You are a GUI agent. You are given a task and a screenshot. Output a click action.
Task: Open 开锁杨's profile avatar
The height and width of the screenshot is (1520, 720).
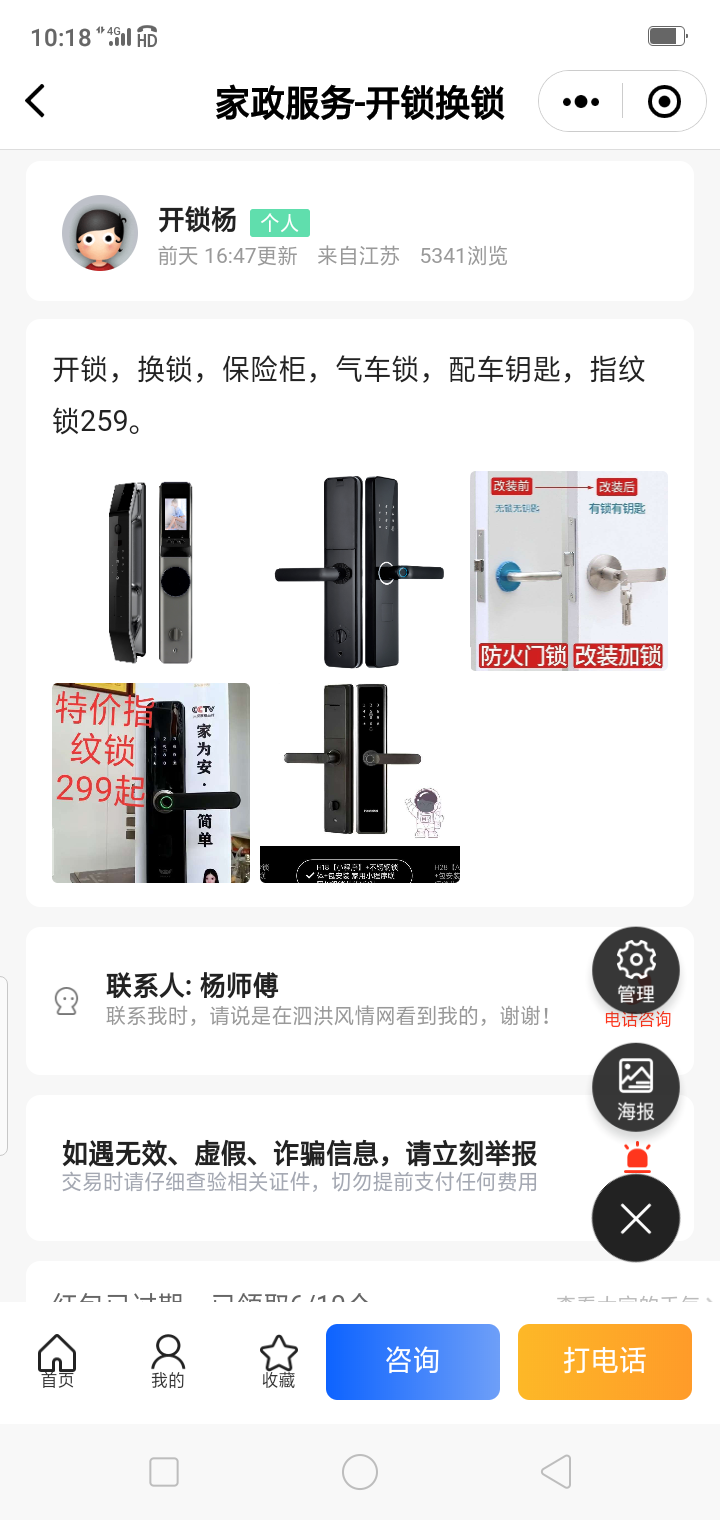100,233
